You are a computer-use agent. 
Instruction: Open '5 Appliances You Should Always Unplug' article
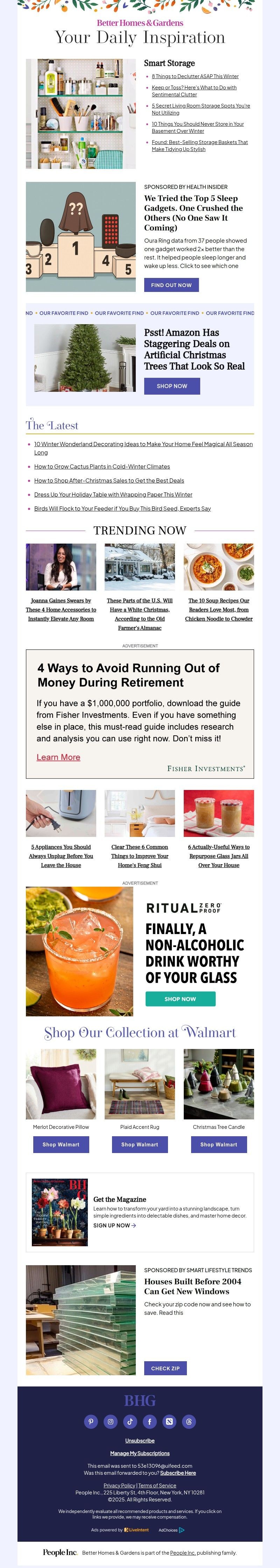(x=61, y=856)
